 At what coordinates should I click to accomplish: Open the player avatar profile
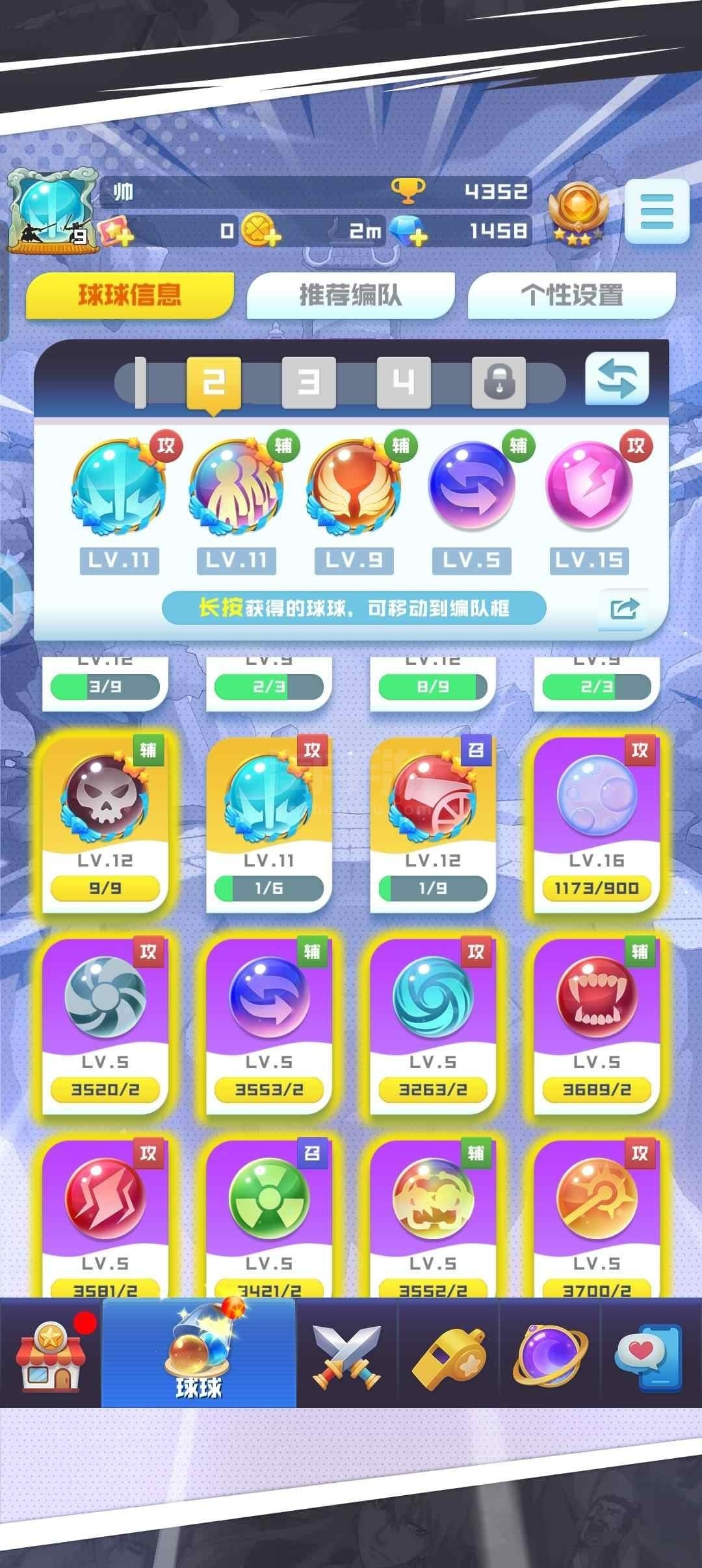[x=49, y=211]
